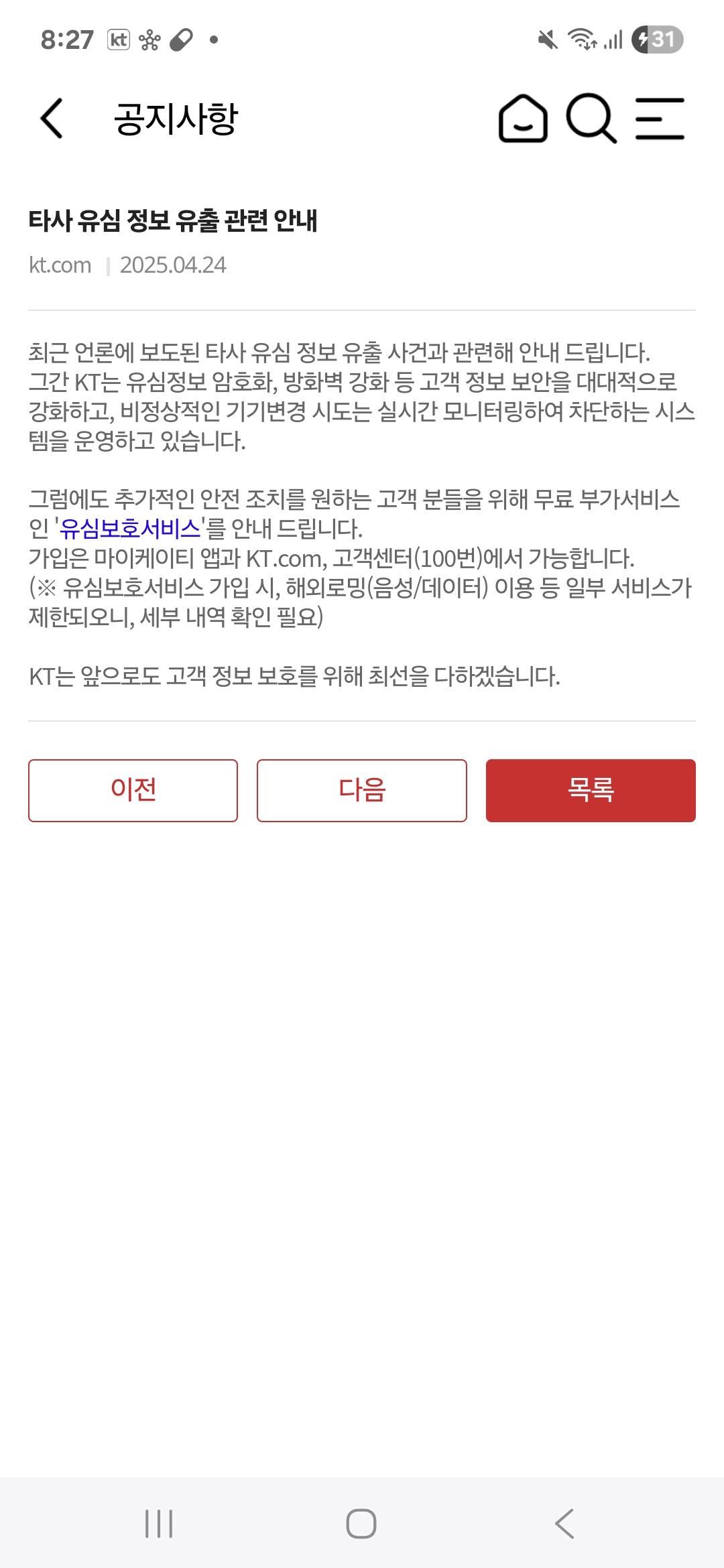The width and height of the screenshot is (724, 1568).
Task: Tap the system home button
Action: (x=361, y=1523)
